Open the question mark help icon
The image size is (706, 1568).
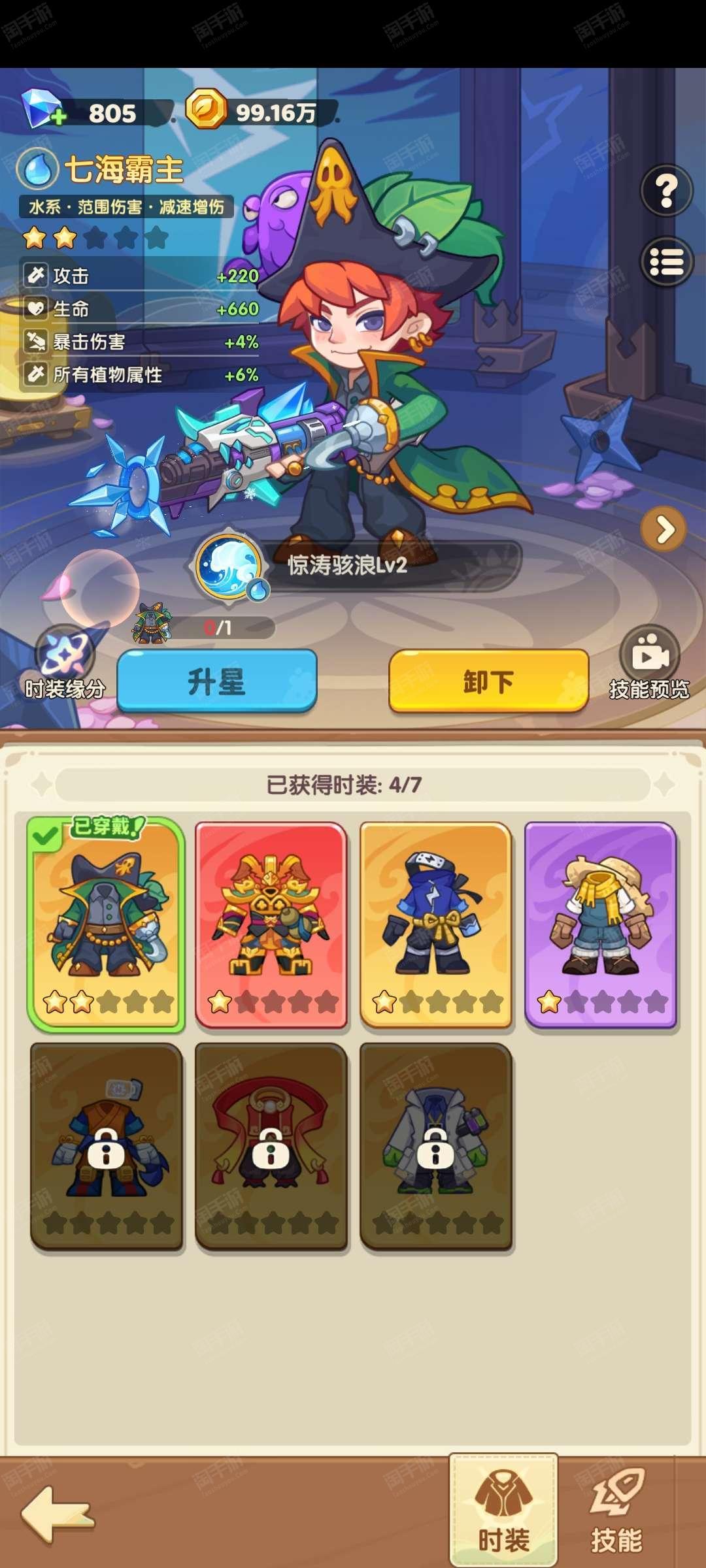[x=666, y=190]
